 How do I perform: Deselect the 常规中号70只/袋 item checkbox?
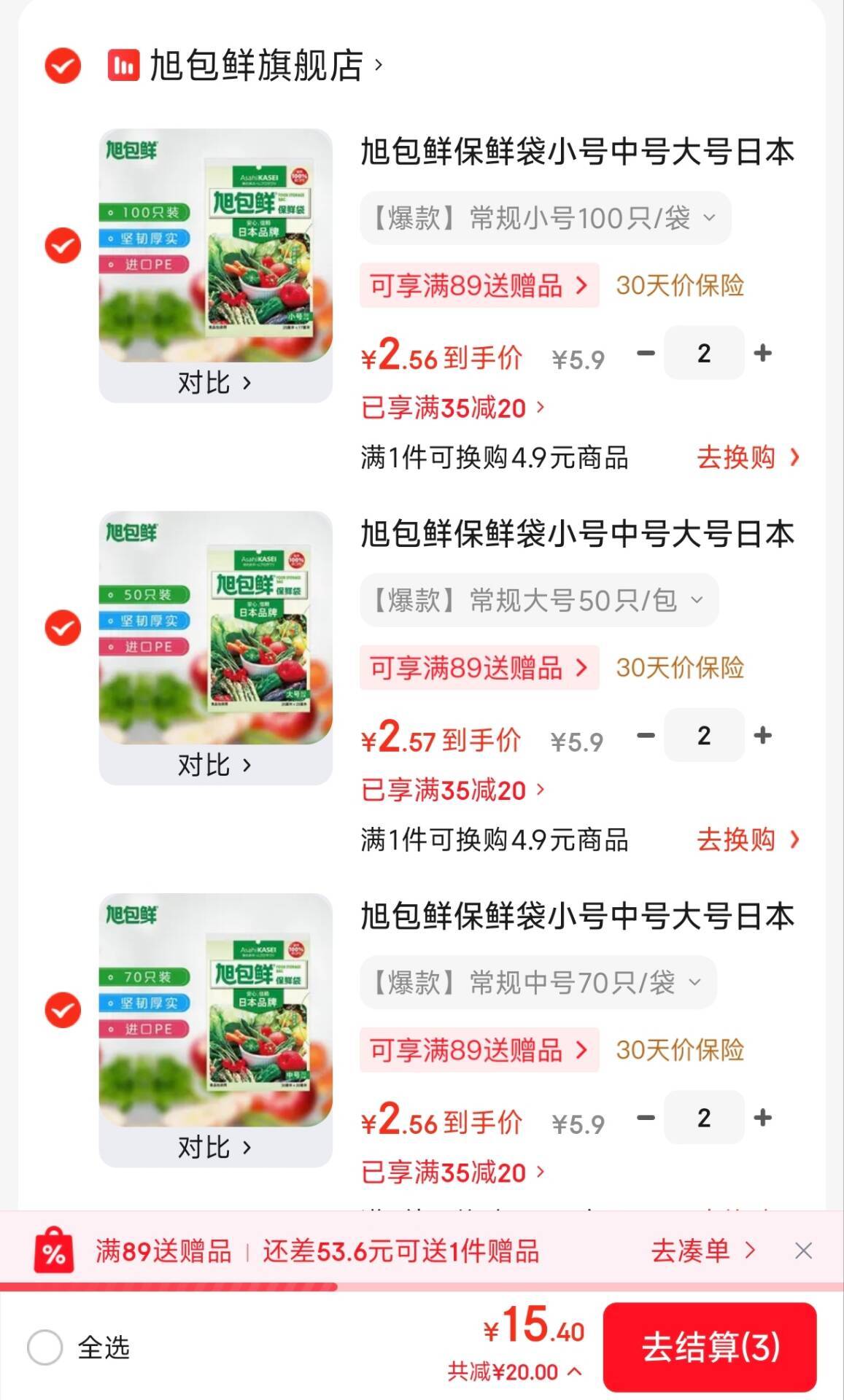[63, 1010]
